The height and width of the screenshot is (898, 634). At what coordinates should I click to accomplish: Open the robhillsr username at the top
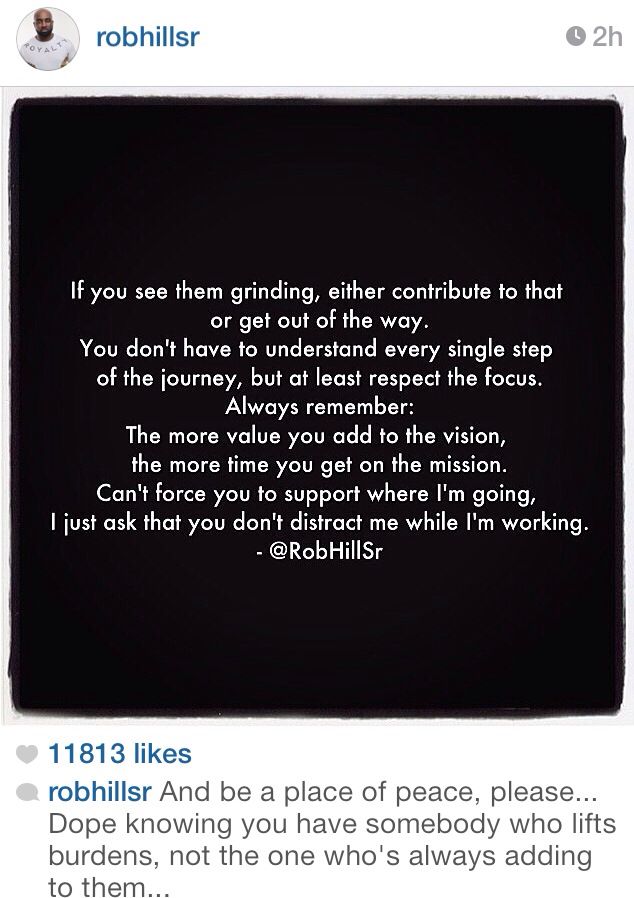[147, 37]
